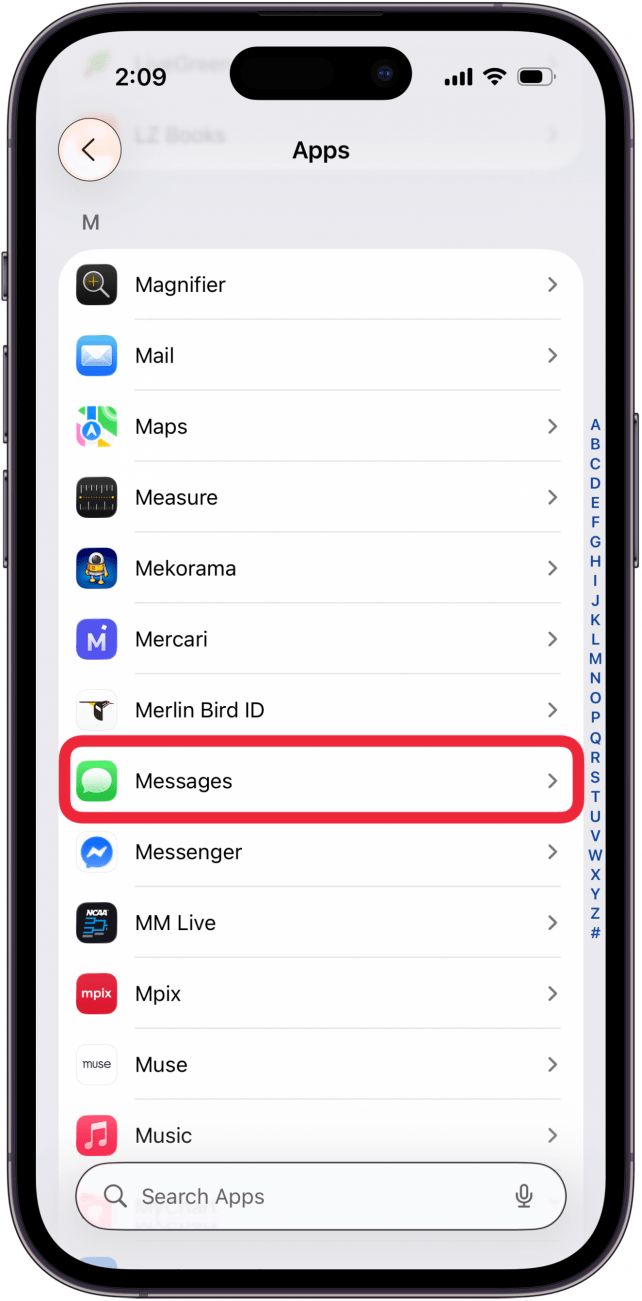This screenshot has height=1301, width=642.
Task: Jump to letter A in the index
Action: click(595, 425)
